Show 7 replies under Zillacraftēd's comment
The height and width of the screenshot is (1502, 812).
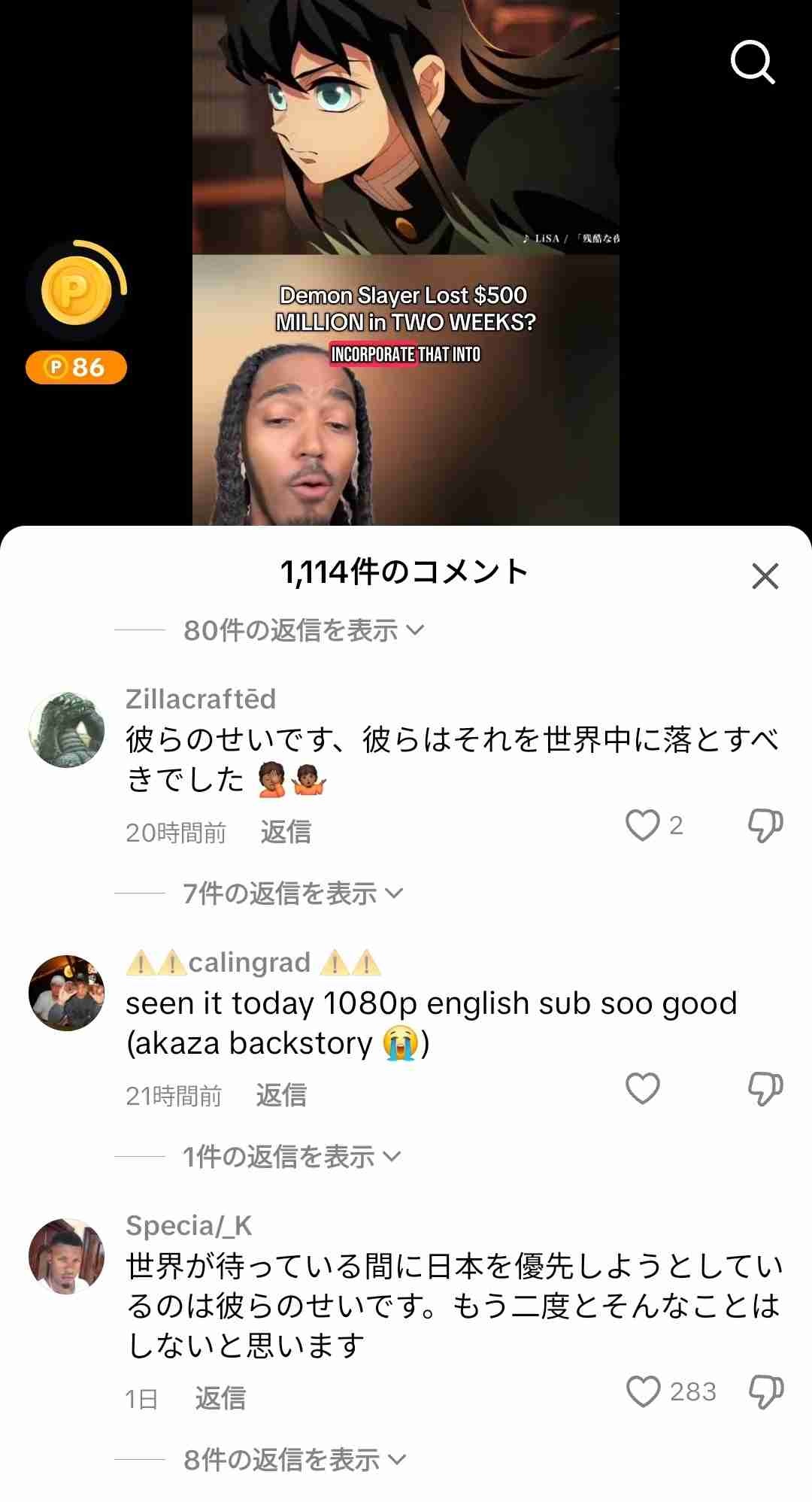[293, 894]
